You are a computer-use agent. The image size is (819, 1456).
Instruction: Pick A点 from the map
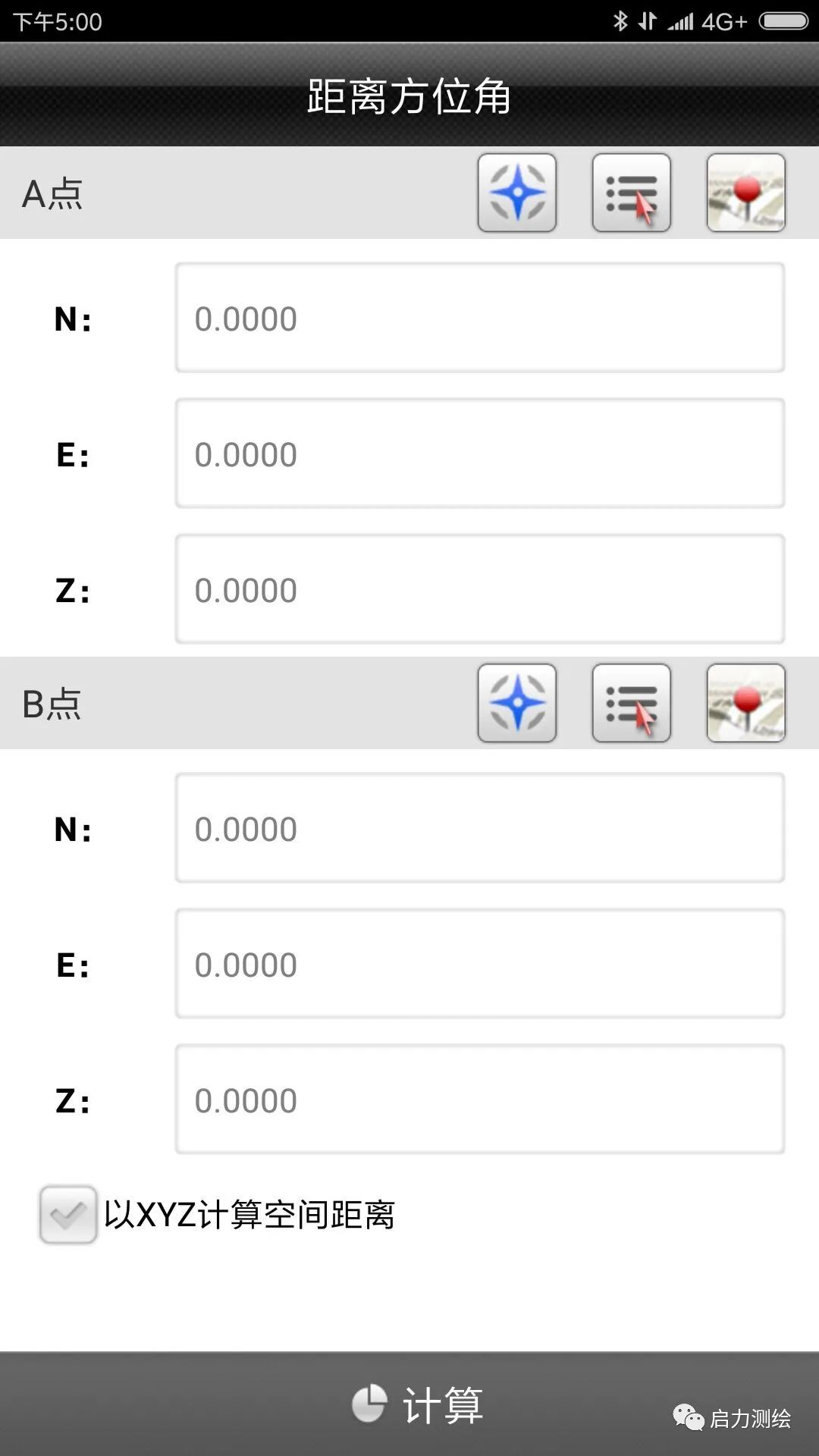pyautogui.click(x=746, y=193)
